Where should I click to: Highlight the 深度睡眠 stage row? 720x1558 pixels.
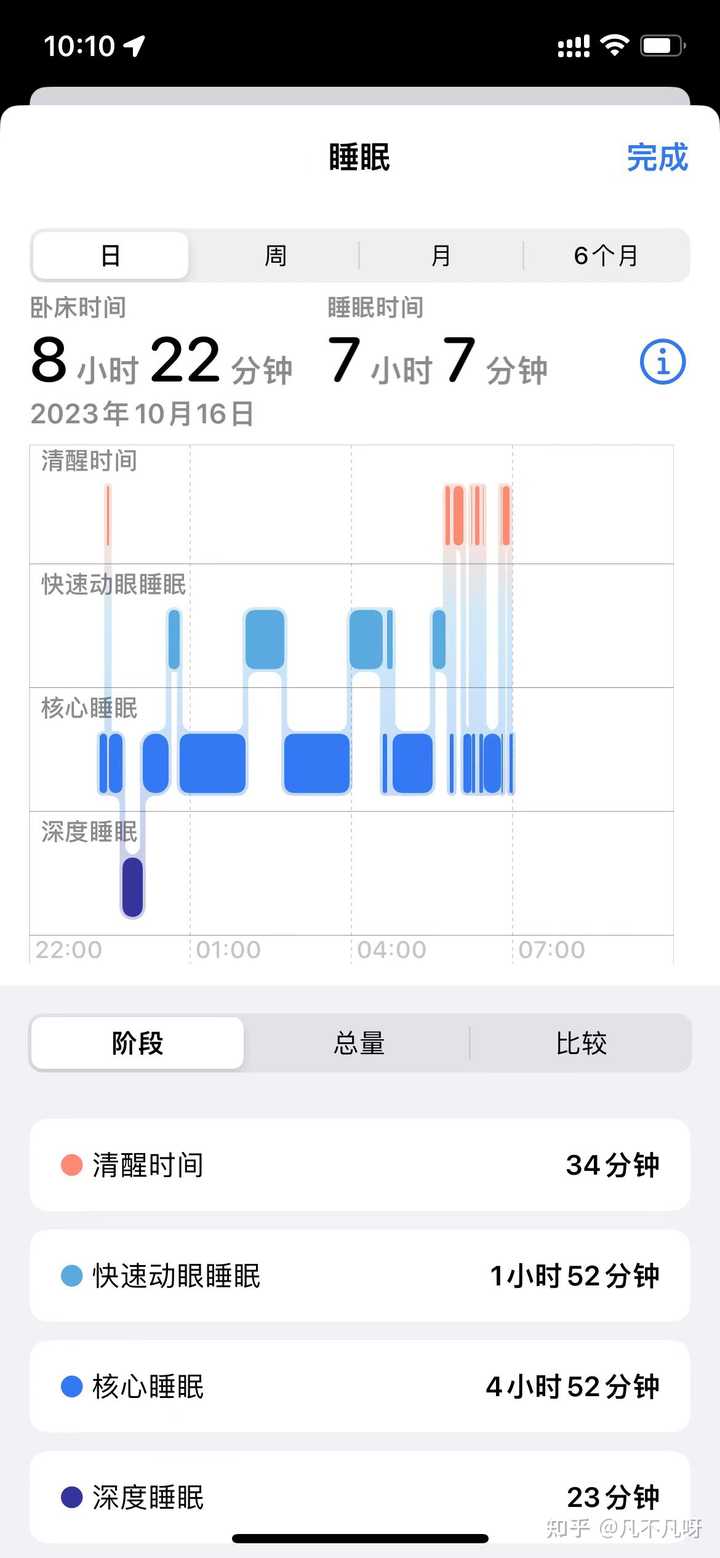tap(360, 1497)
